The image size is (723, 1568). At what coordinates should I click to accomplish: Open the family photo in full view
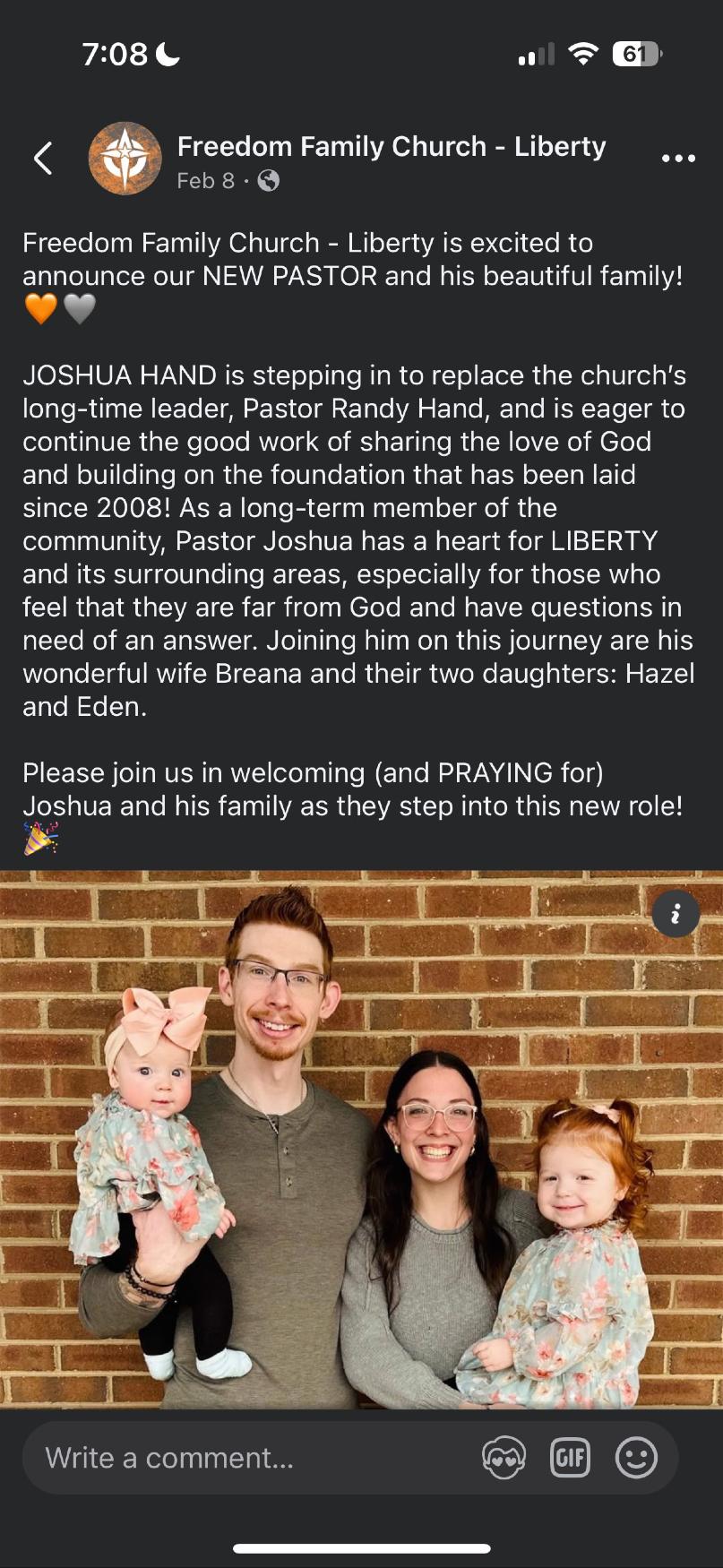pos(361,1165)
